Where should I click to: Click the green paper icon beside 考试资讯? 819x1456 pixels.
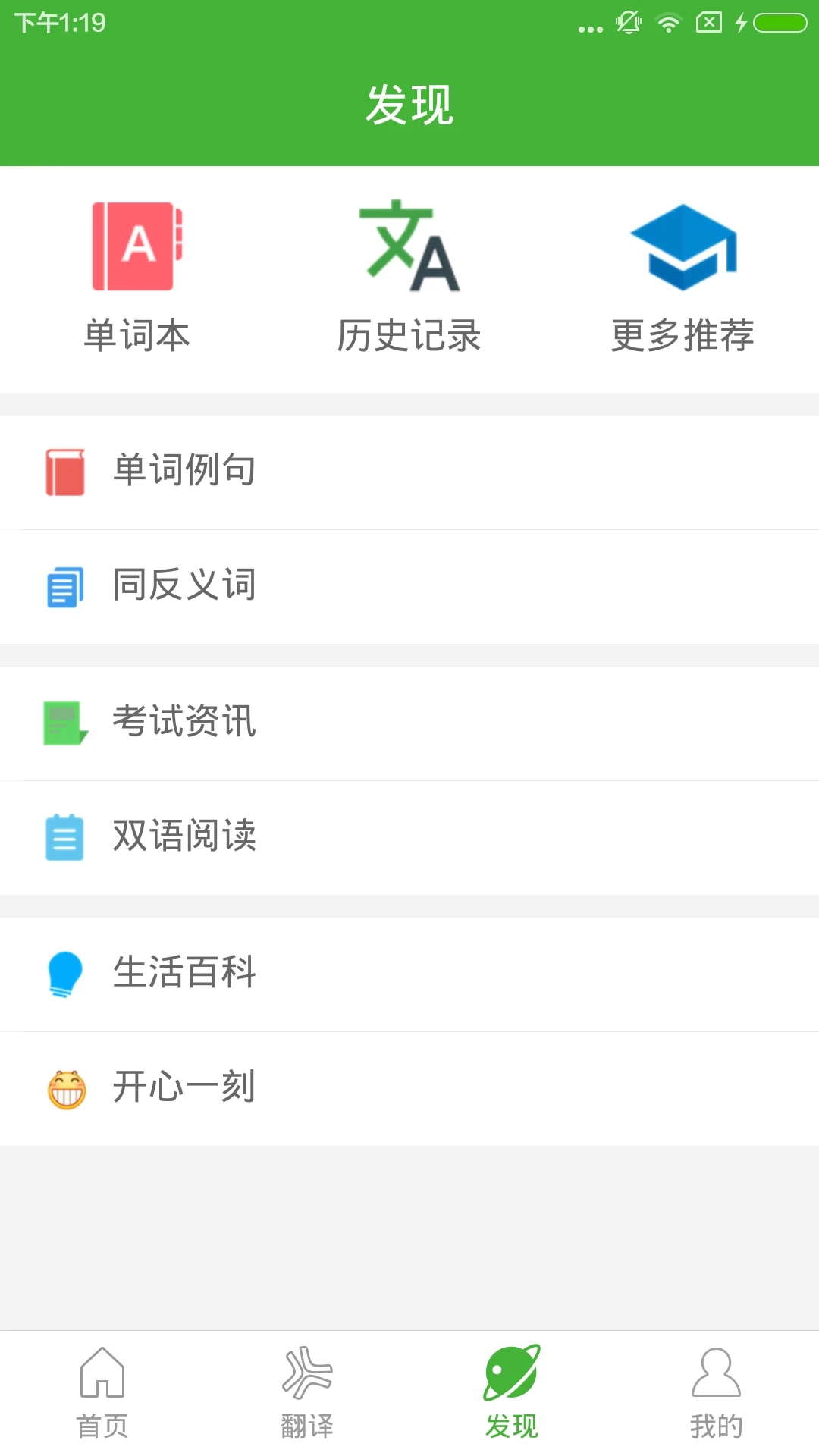pos(64,723)
